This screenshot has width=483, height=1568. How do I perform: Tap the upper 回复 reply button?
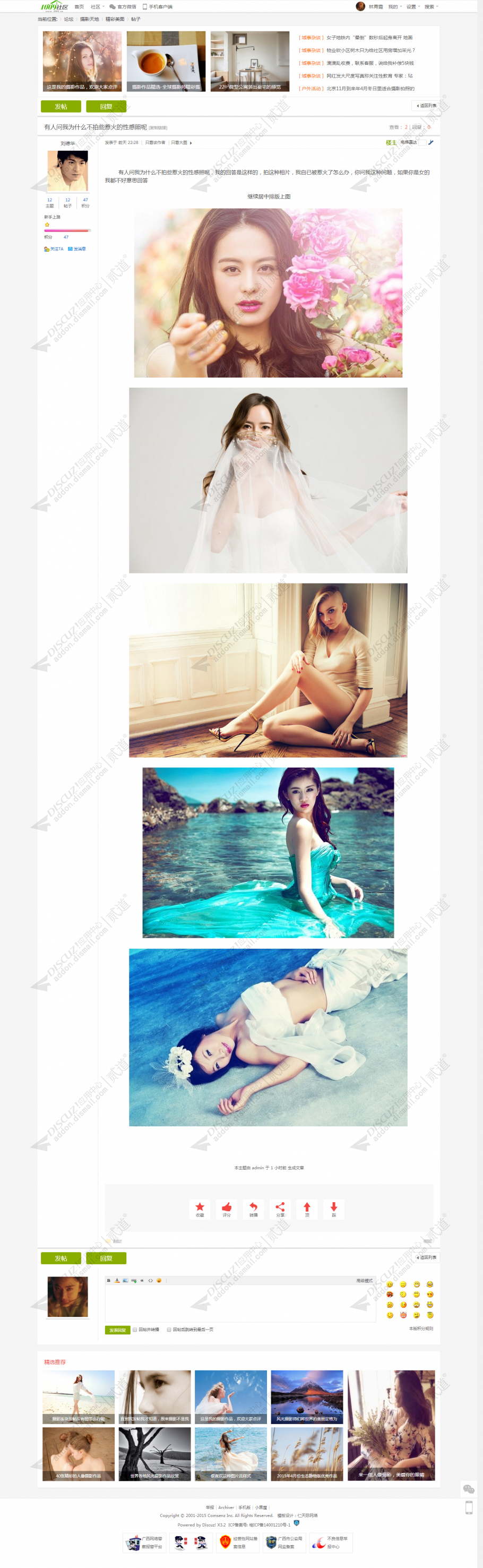[106, 107]
